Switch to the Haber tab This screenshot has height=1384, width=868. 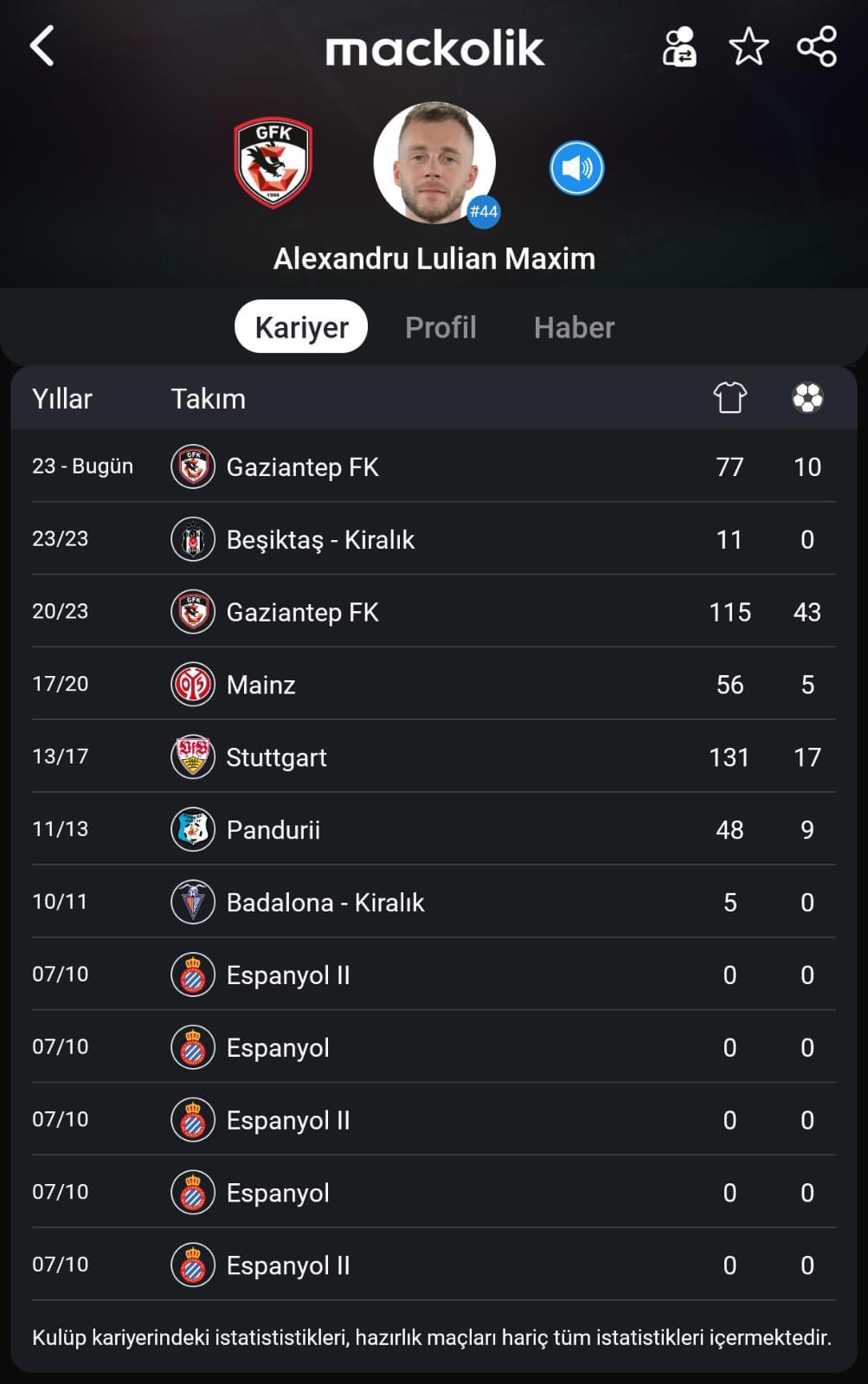coord(574,327)
